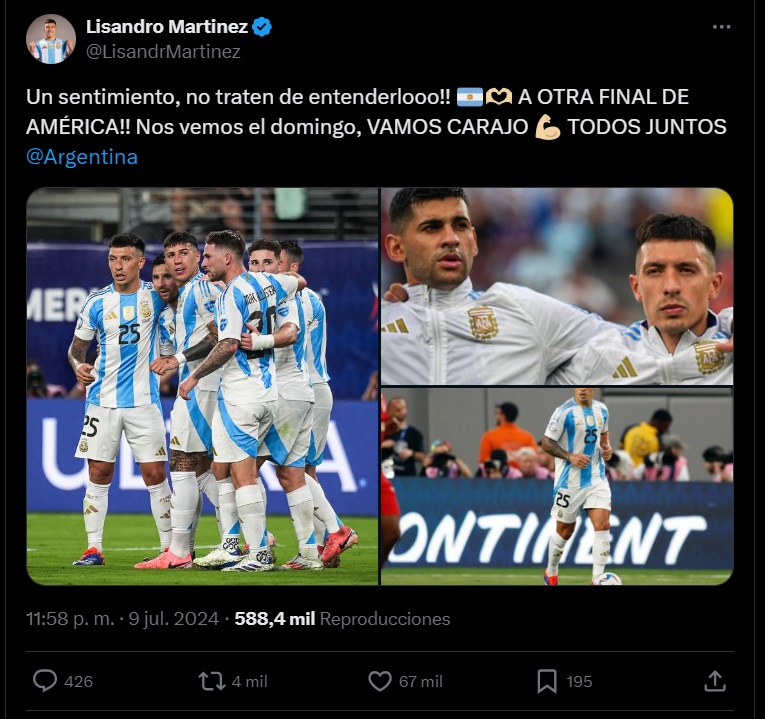
Task: Open Lisandro Martinez's profile avatar
Action: coord(51,40)
